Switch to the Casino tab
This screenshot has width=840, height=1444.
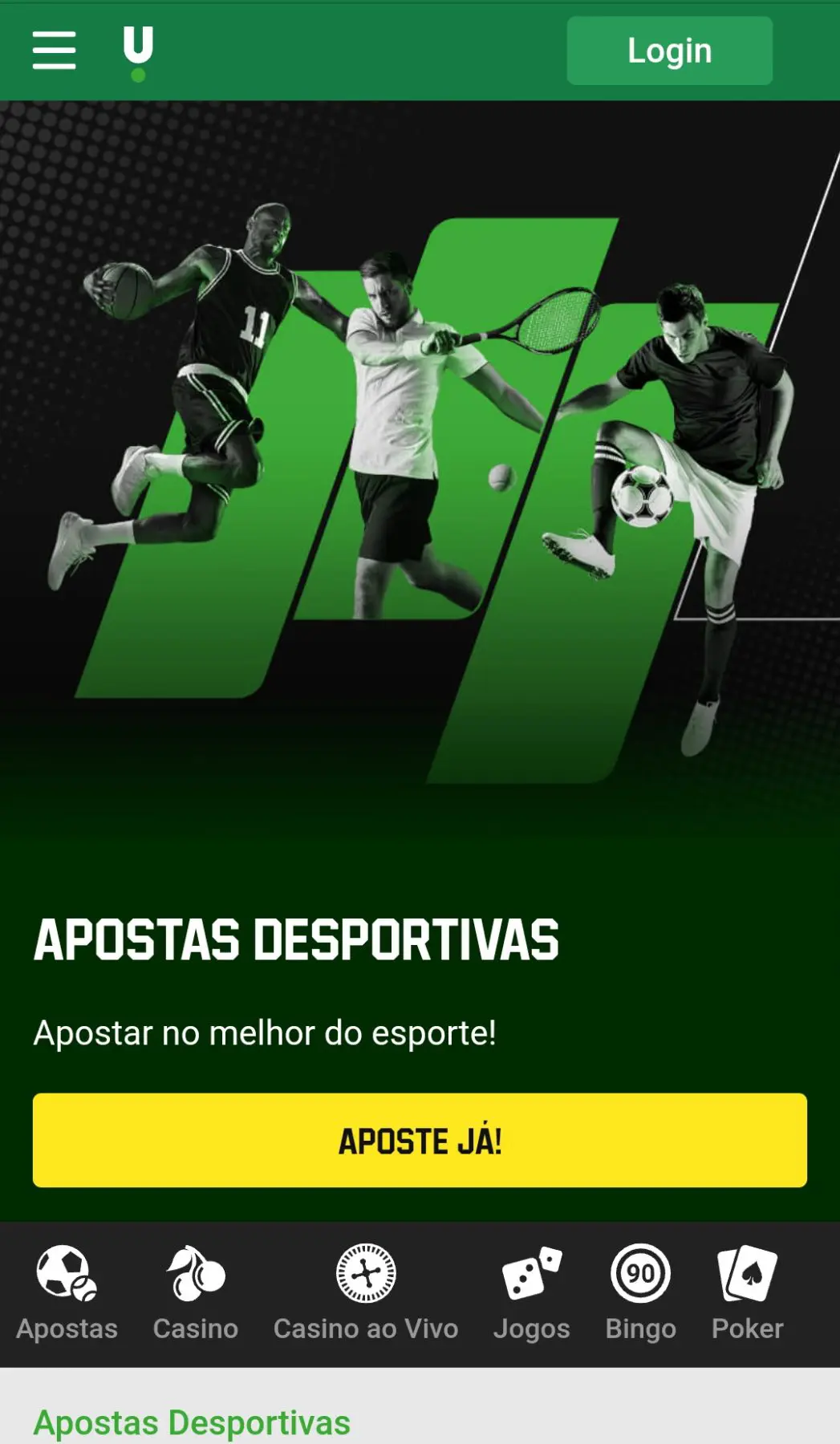click(195, 1328)
